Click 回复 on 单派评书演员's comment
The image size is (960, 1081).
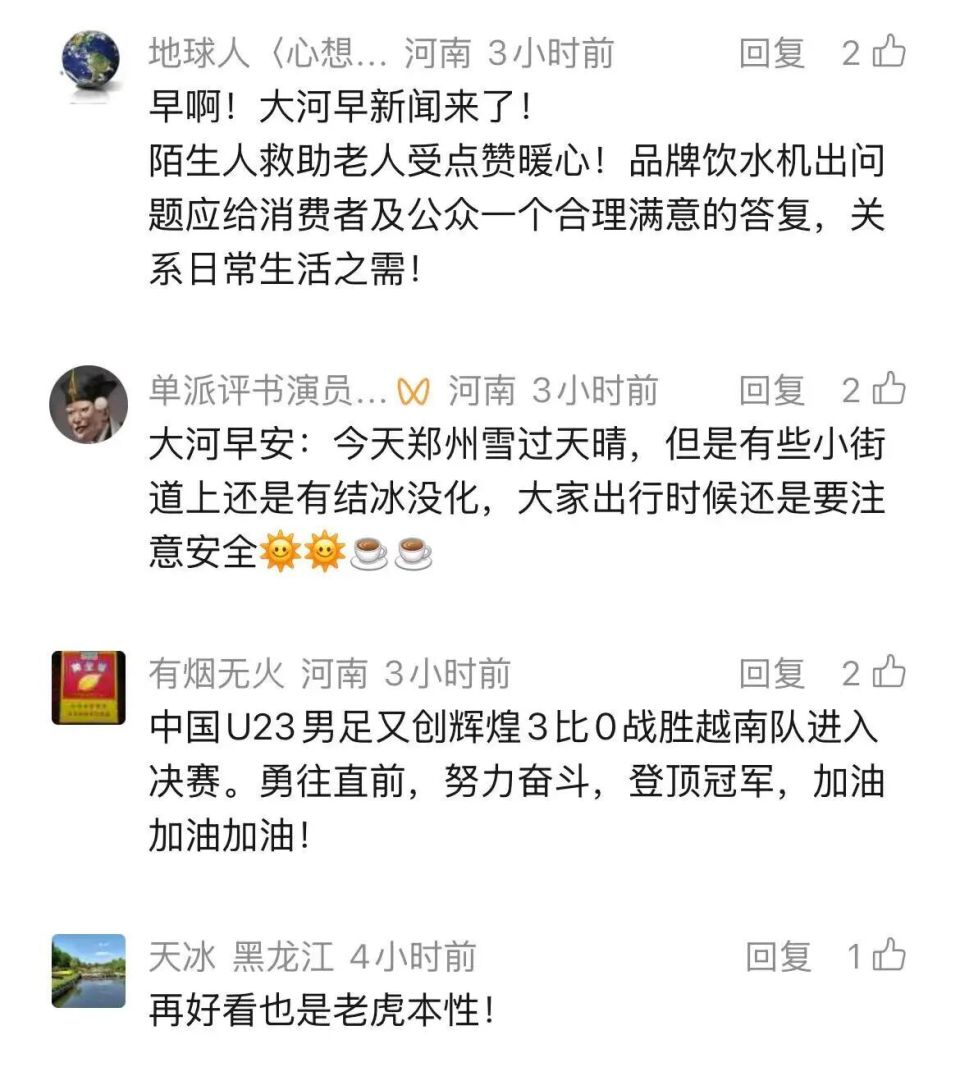(772, 392)
